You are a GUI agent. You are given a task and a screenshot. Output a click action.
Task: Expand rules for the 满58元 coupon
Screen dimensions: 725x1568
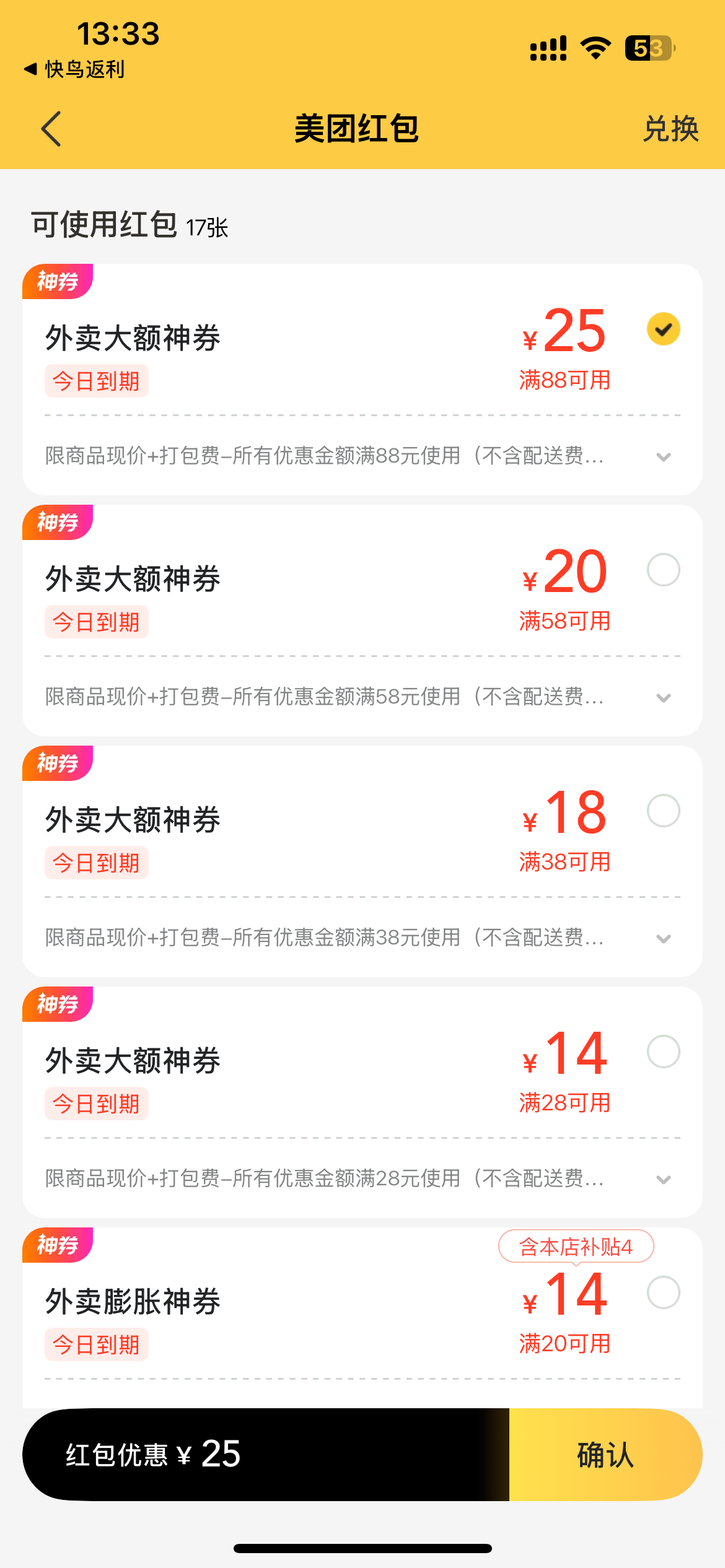[x=663, y=698]
